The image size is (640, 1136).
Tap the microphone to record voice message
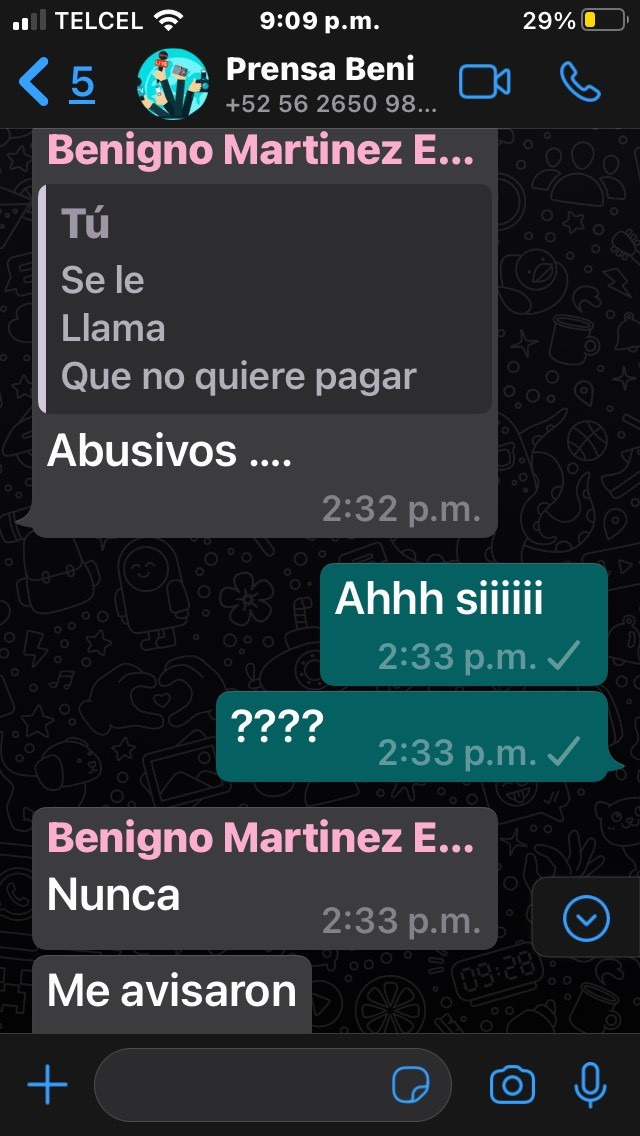(590, 1085)
